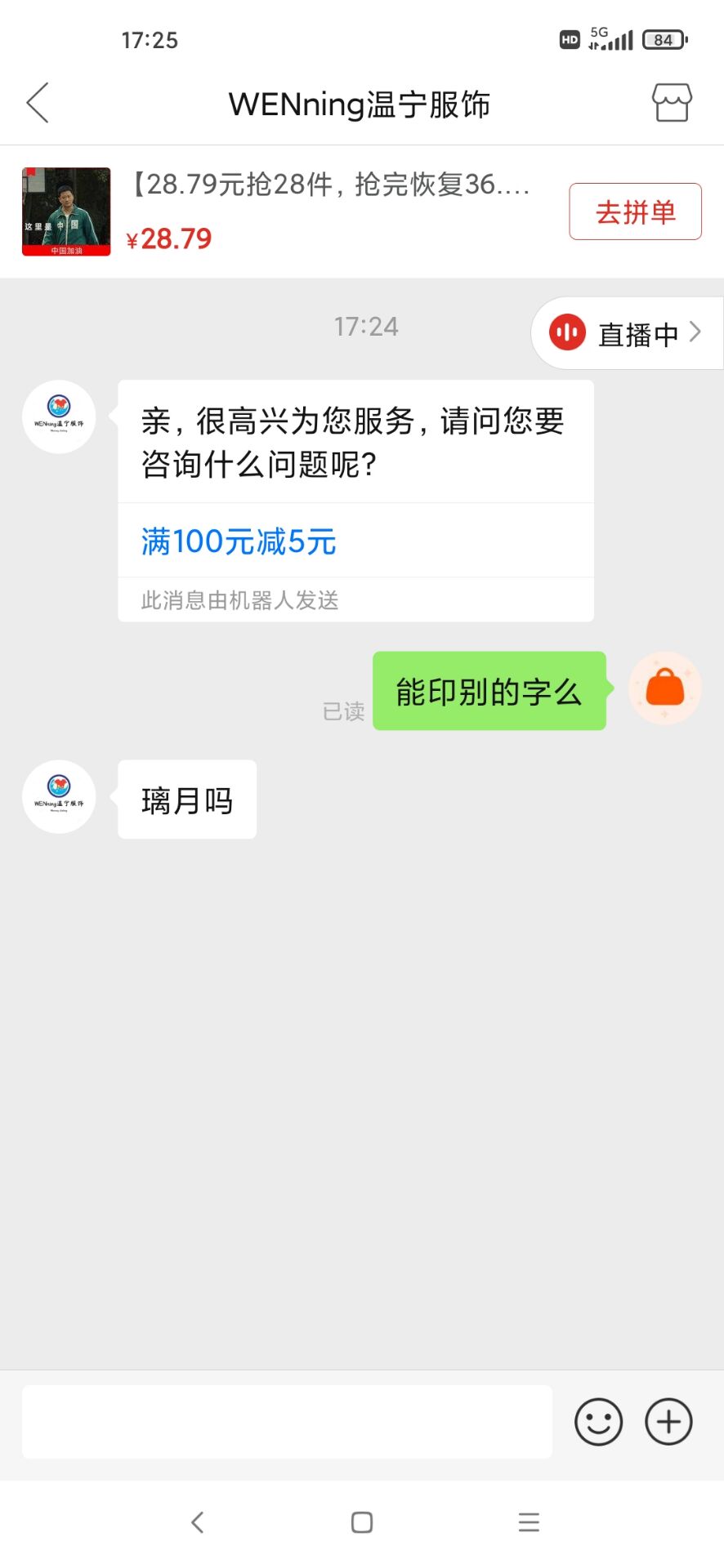
Task: Tap the 去拼单 button
Action: pos(635,212)
